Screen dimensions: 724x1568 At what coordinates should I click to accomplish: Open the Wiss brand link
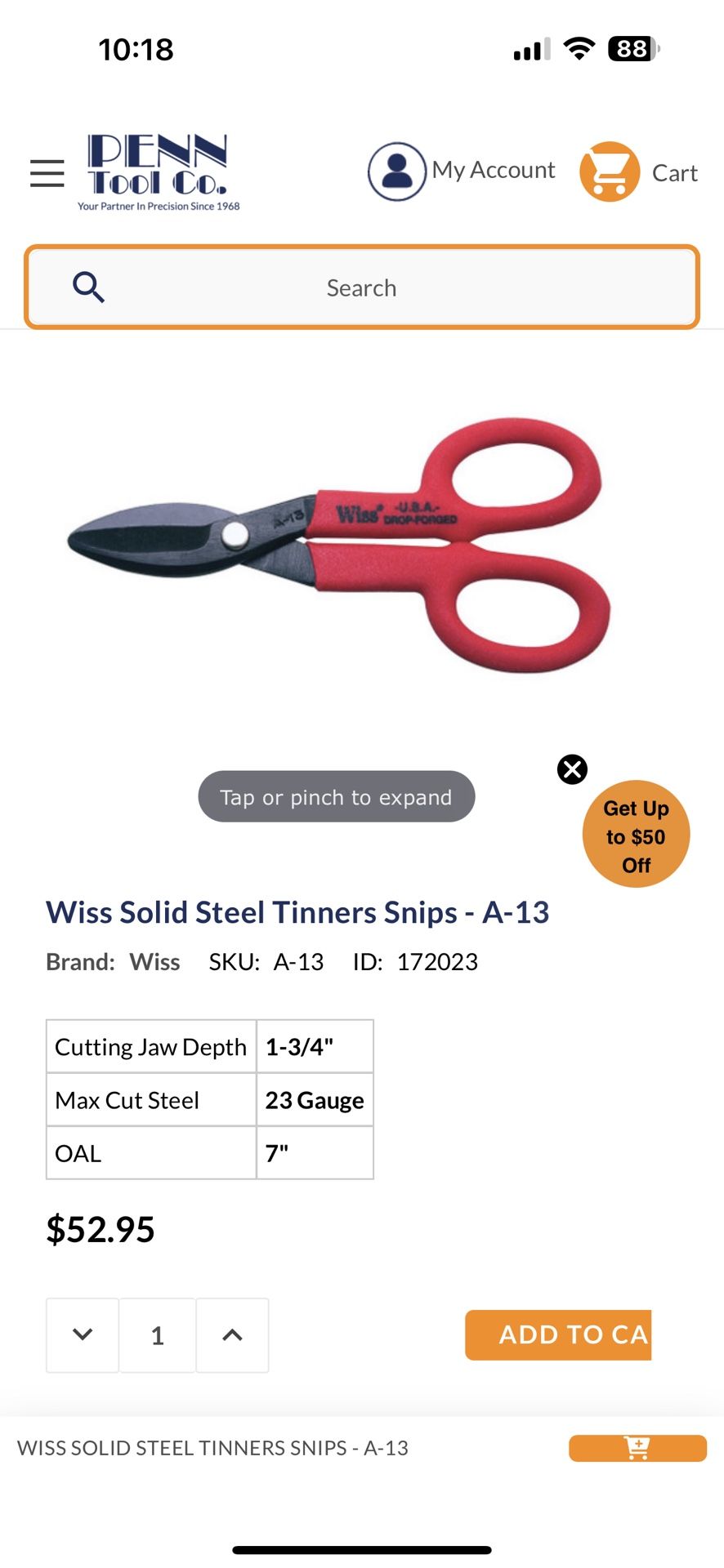coord(154,961)
